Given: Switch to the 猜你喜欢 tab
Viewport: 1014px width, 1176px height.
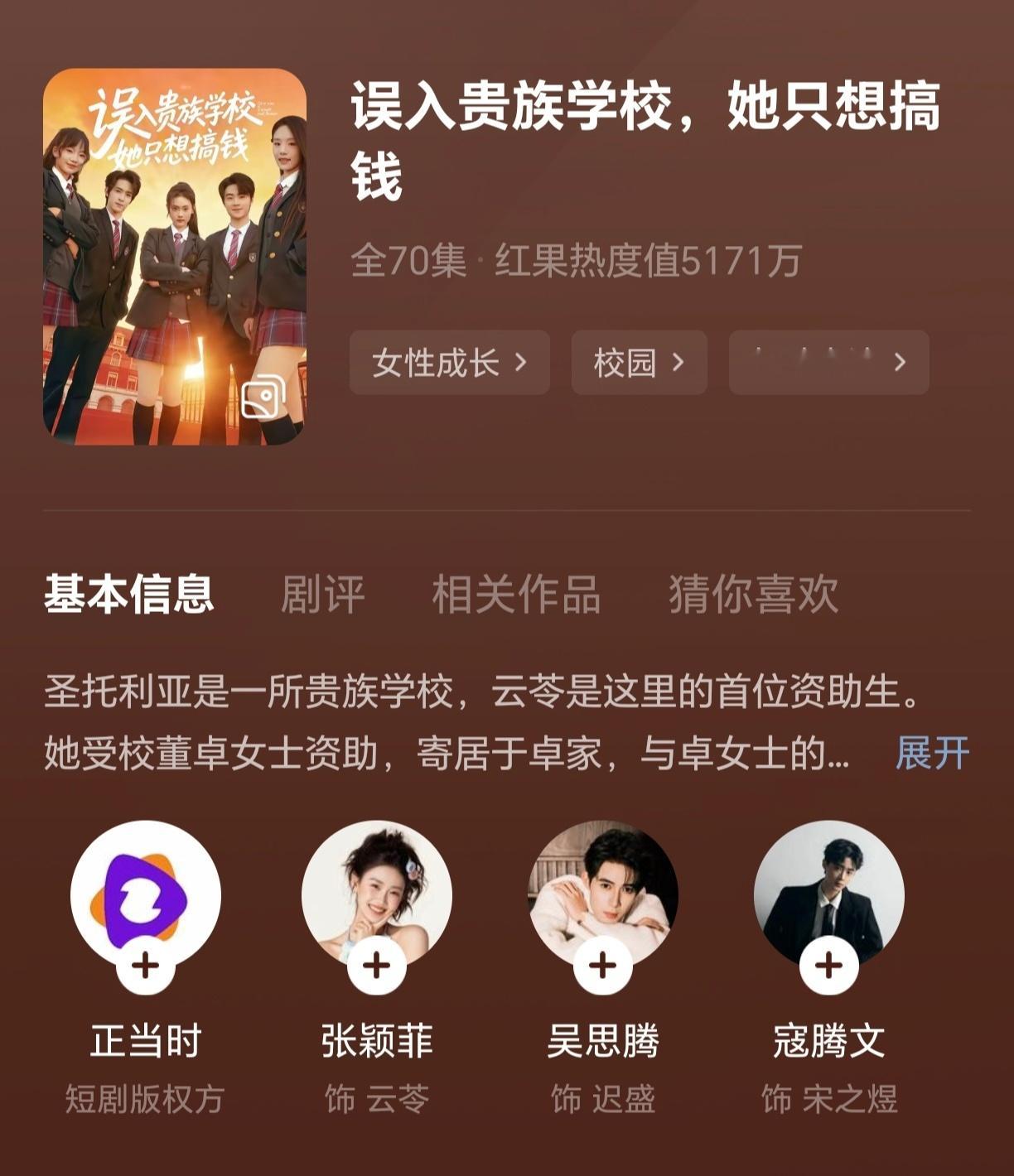Looking at the screenshot, I should click(753, 594).
